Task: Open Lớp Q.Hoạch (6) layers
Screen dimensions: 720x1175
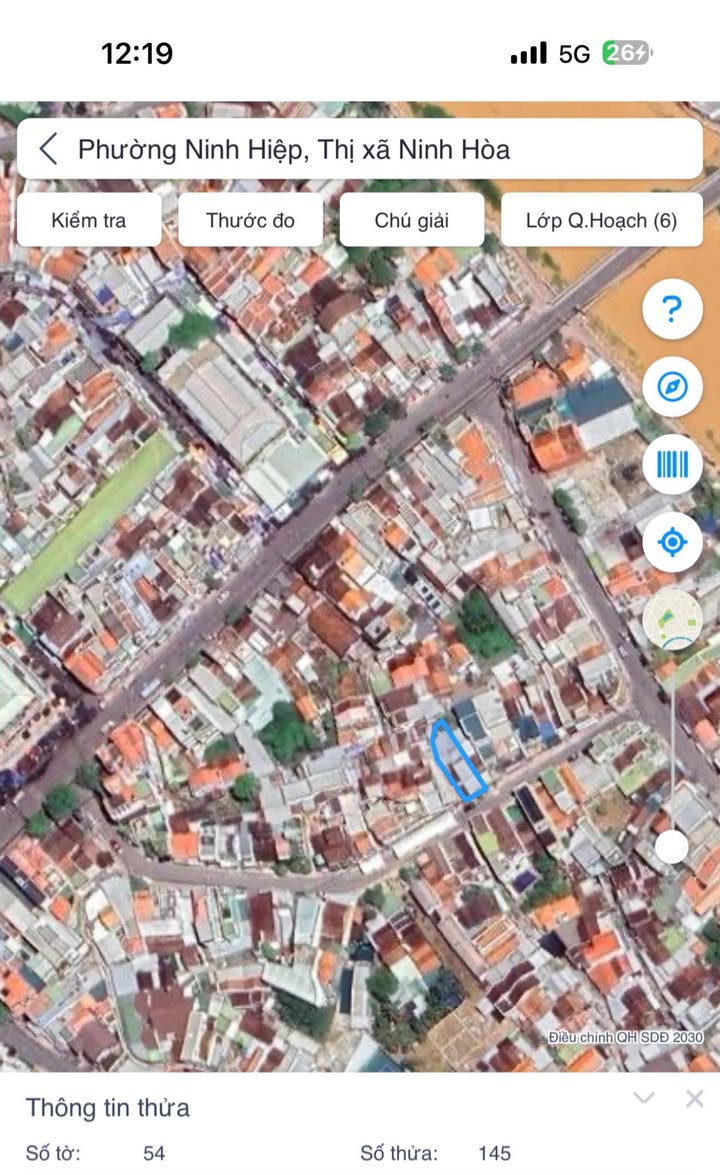Action: (601, 220)
